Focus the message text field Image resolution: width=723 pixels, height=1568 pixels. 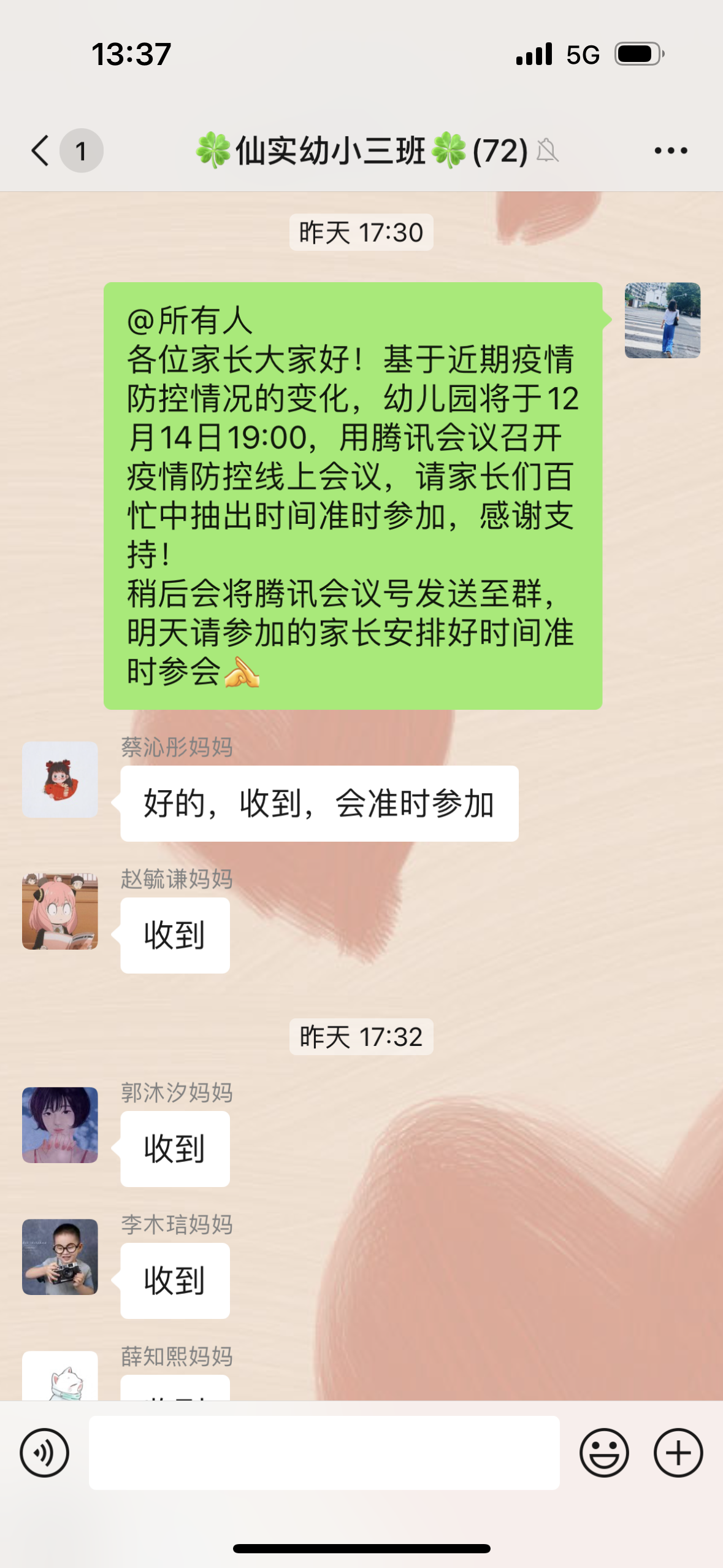(x=324, y=1452)
